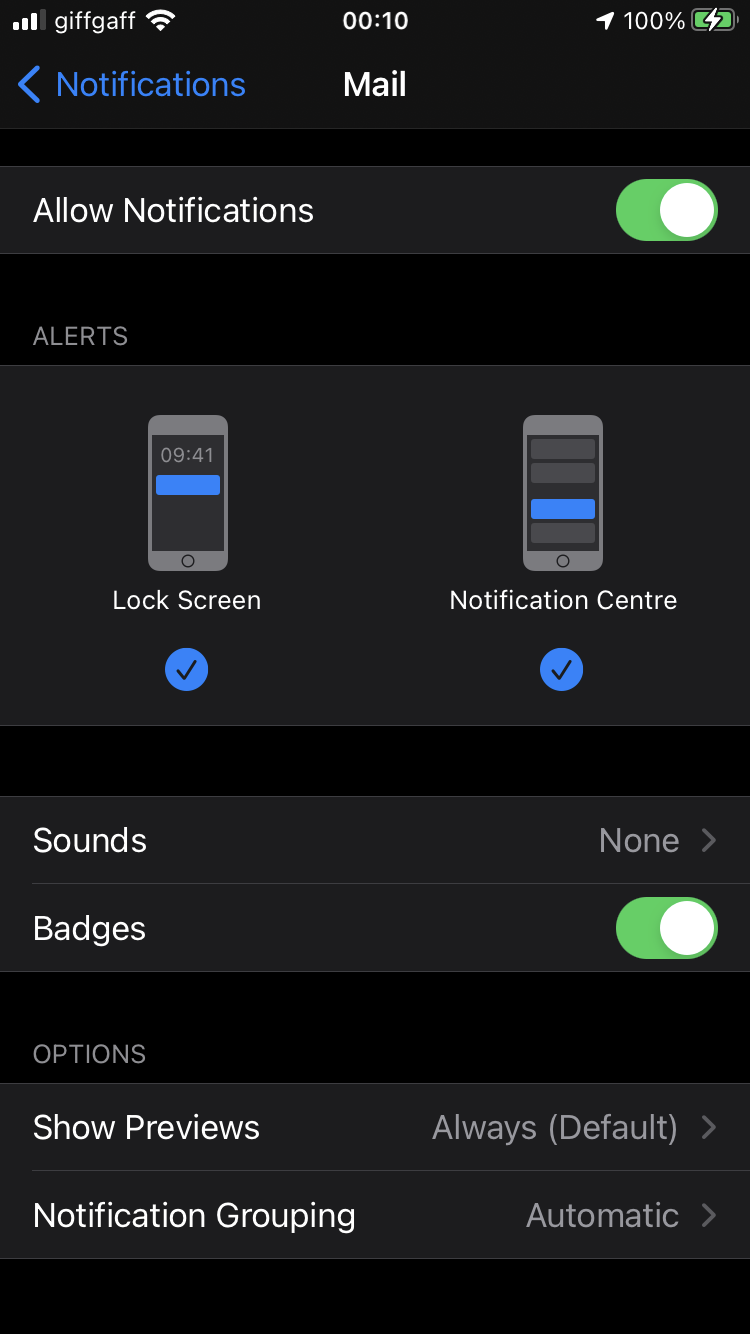Open the Sounds setting
This screenshot has width=750, height=1334.
pyautogui.click(x=375, y=840)
